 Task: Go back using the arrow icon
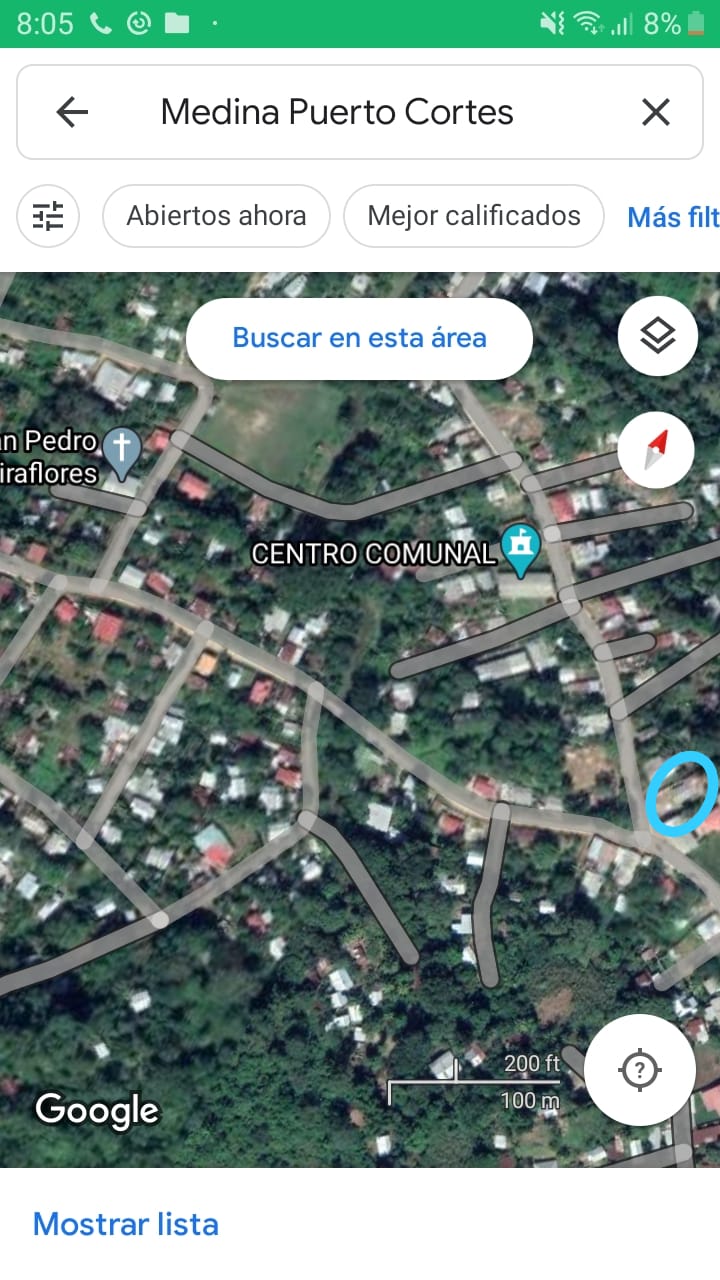click(72, 112)
